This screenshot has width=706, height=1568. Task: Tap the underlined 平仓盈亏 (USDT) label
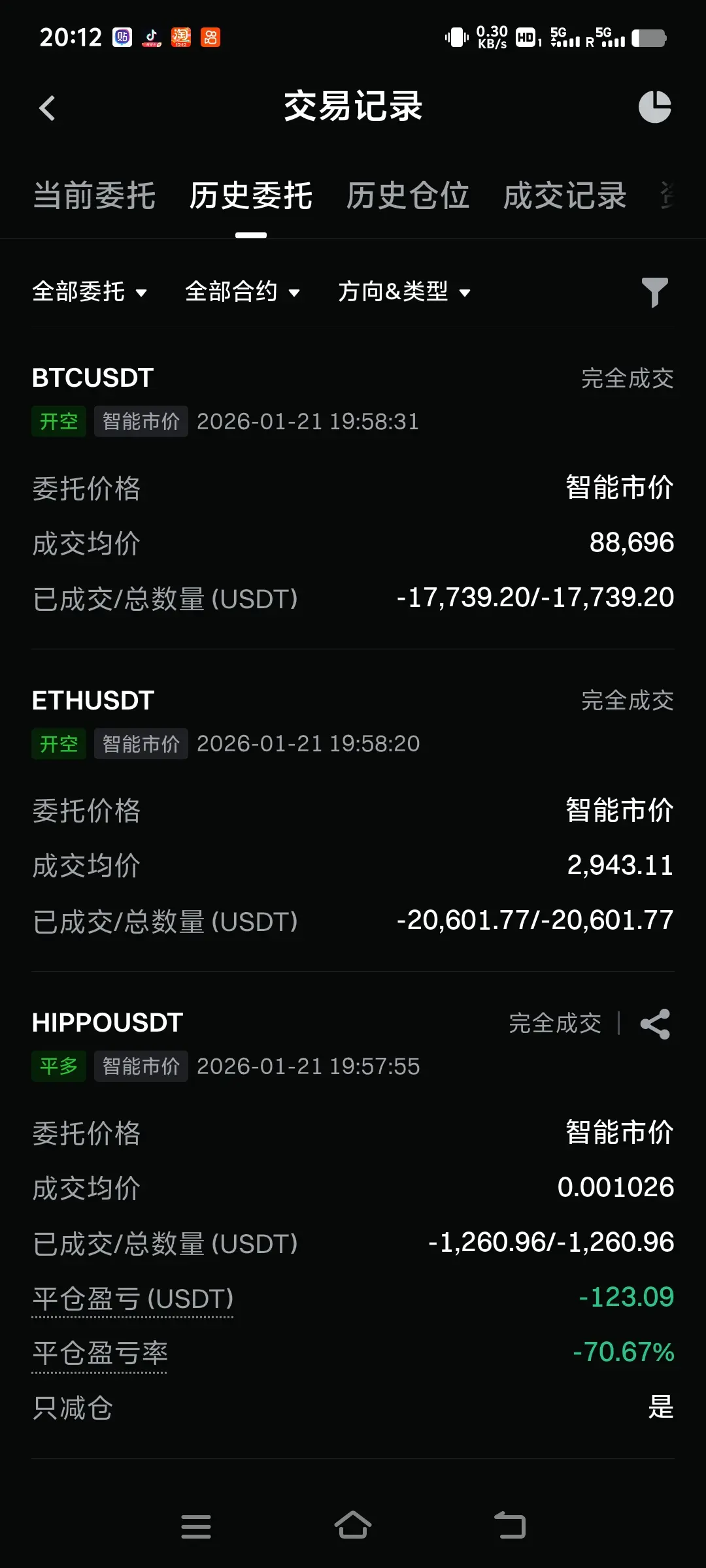[133, 1299]
